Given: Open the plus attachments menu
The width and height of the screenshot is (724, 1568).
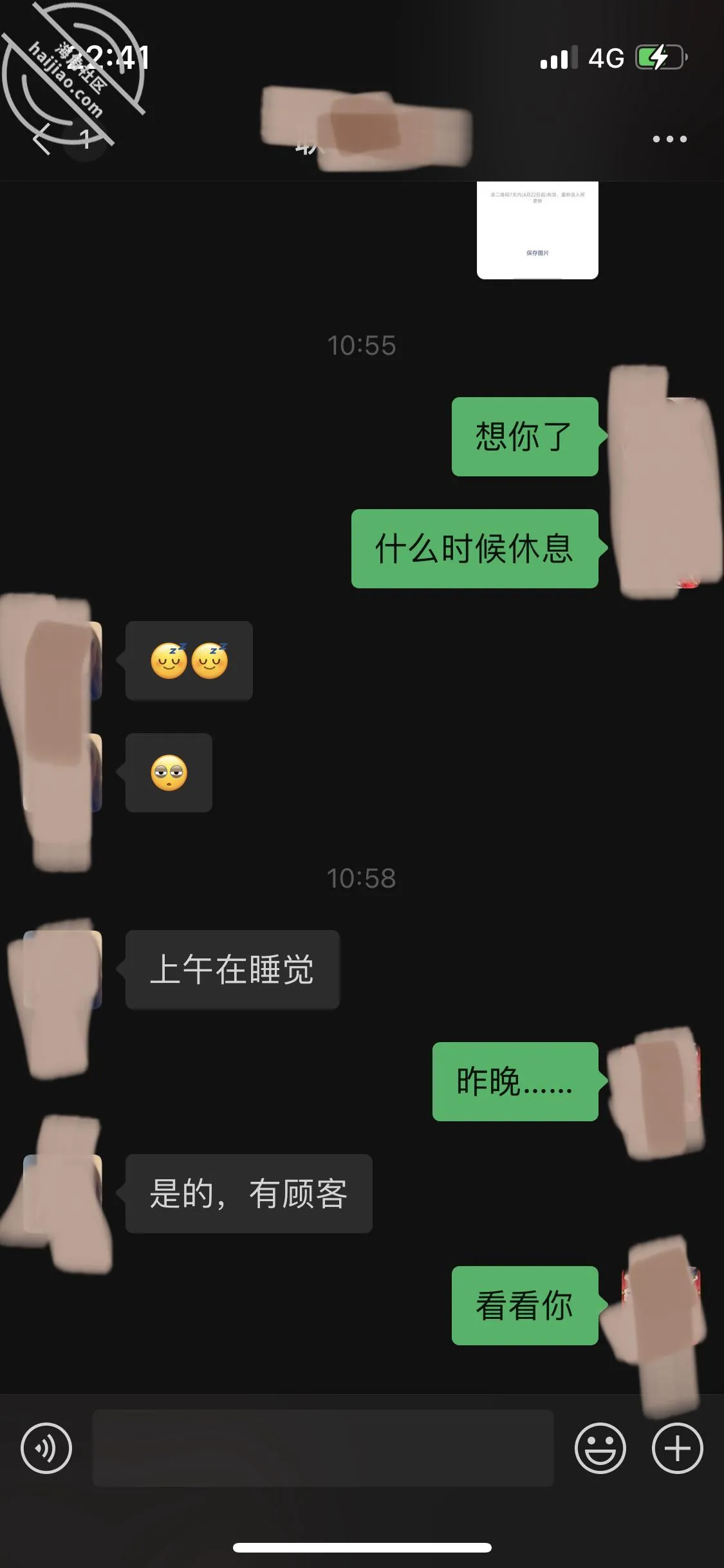Looking at the screenshot, I should pos(678,1448).
